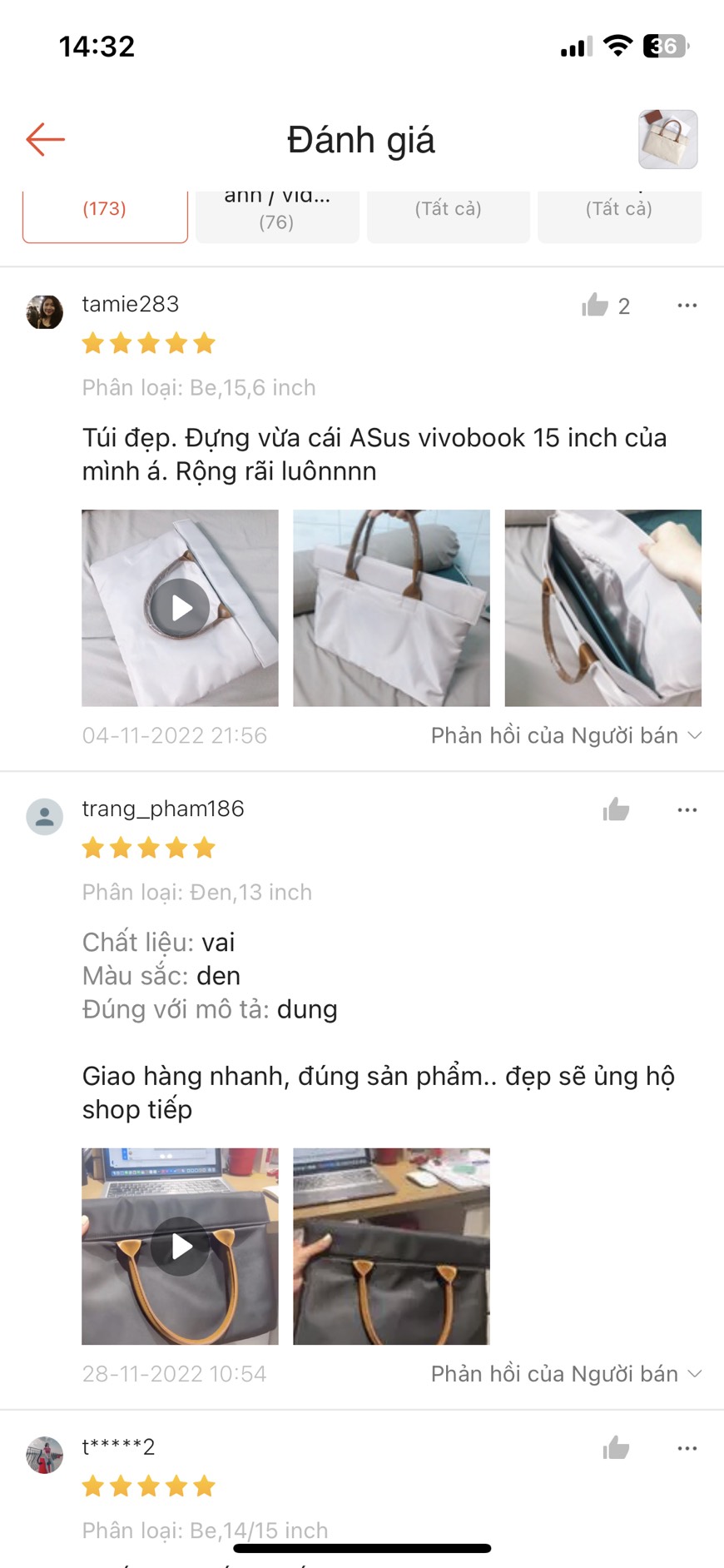Screen dimensions: 724x1568
Task: Like trang_pham186's review
Action: point(616,809)
